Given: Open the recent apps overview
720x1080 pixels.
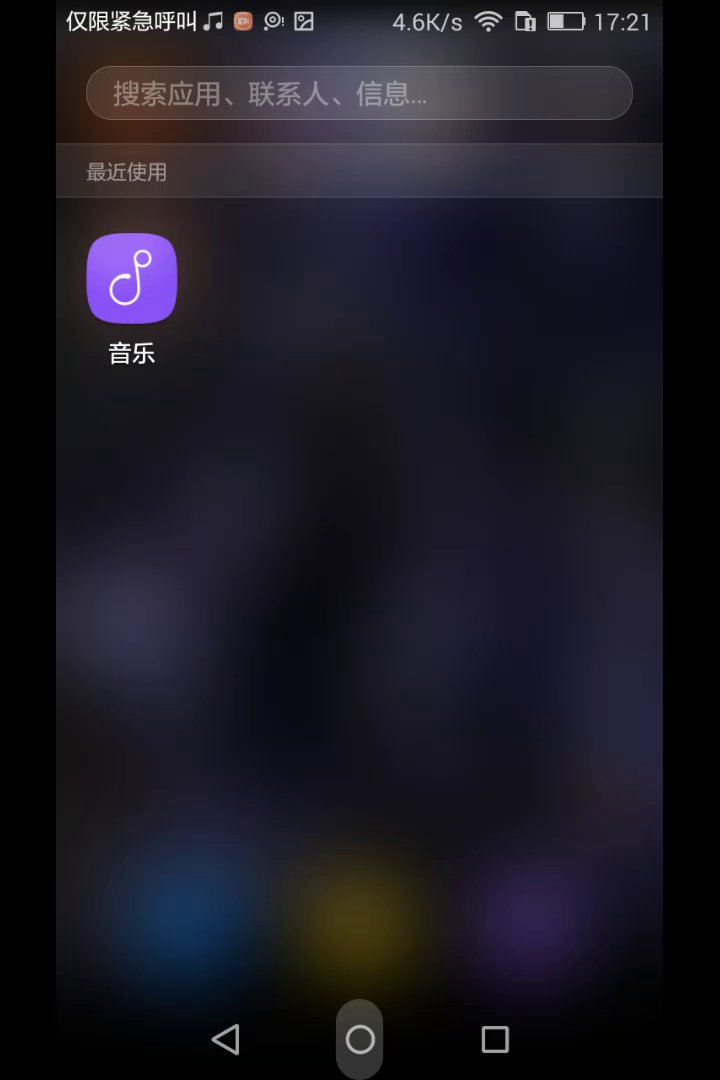Looking at the screenshot, I should [x=494, y=1040].
